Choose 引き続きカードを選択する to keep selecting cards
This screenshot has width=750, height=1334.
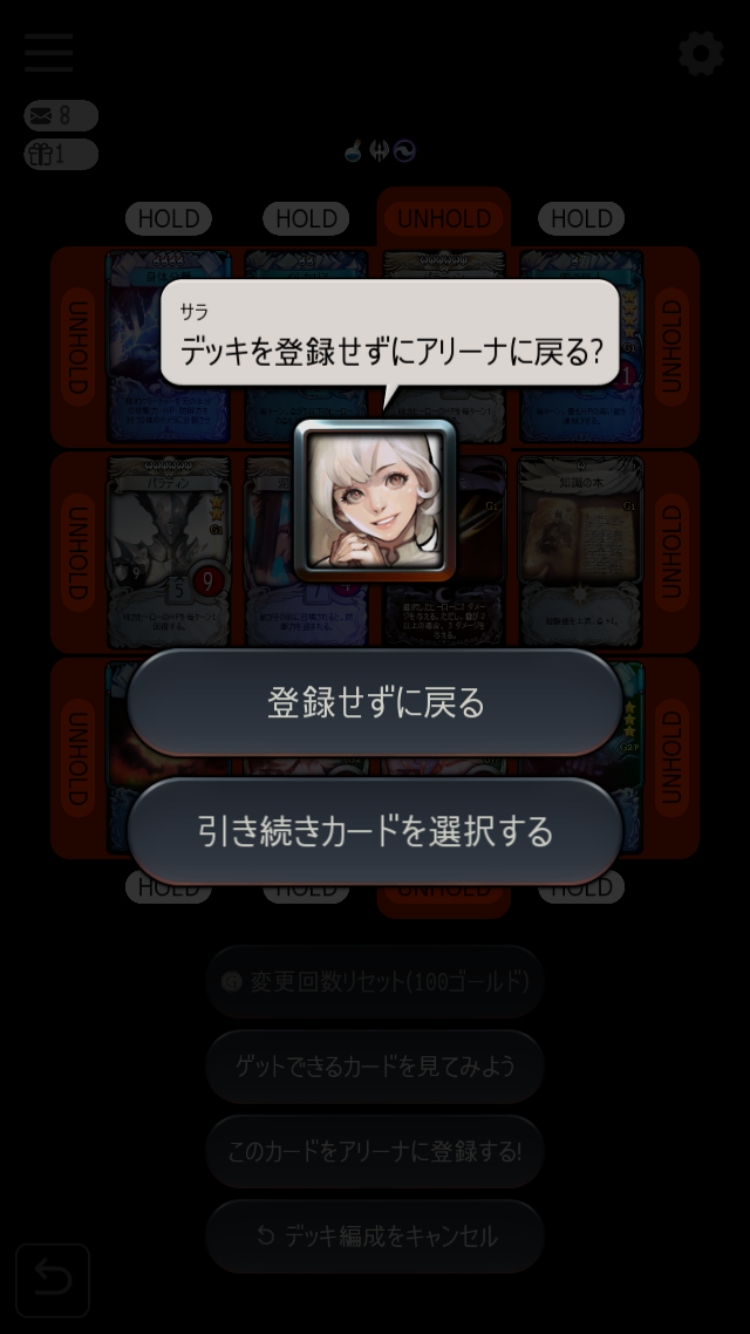[375, 831]
